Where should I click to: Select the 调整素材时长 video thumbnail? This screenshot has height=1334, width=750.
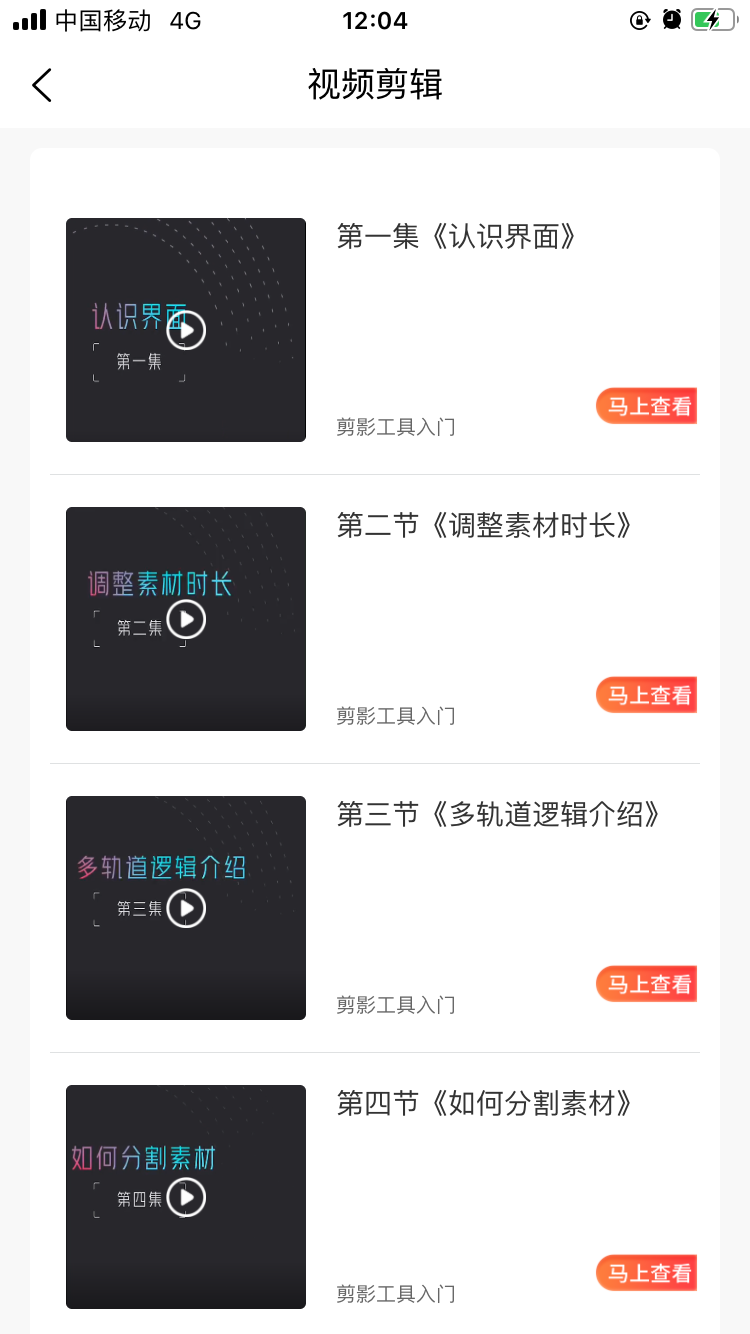(186, 618)
